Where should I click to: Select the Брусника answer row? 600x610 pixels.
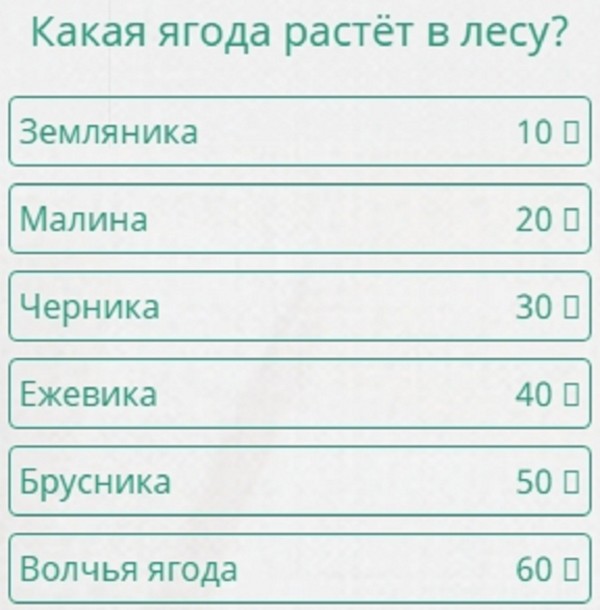click(300, 482)
